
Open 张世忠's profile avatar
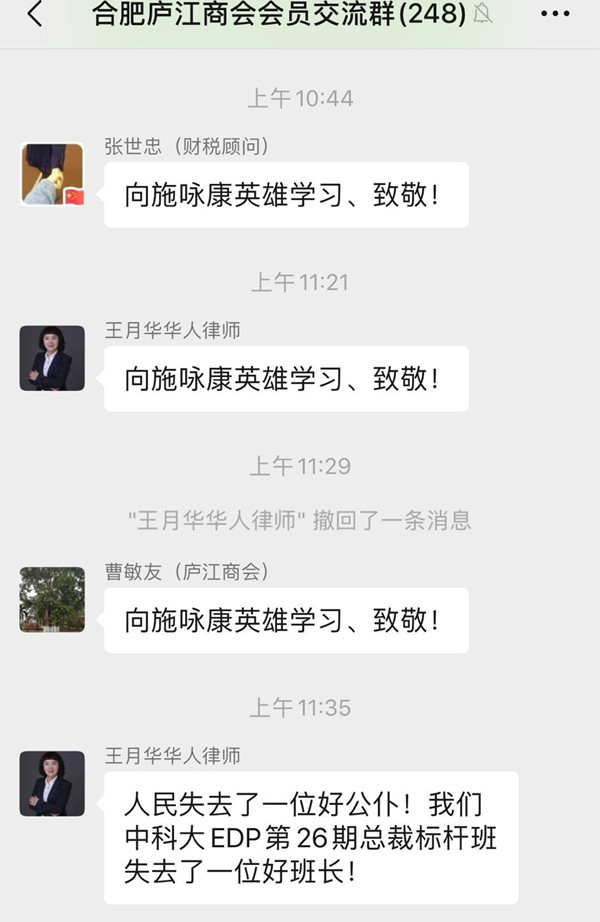tap(52, 174)
